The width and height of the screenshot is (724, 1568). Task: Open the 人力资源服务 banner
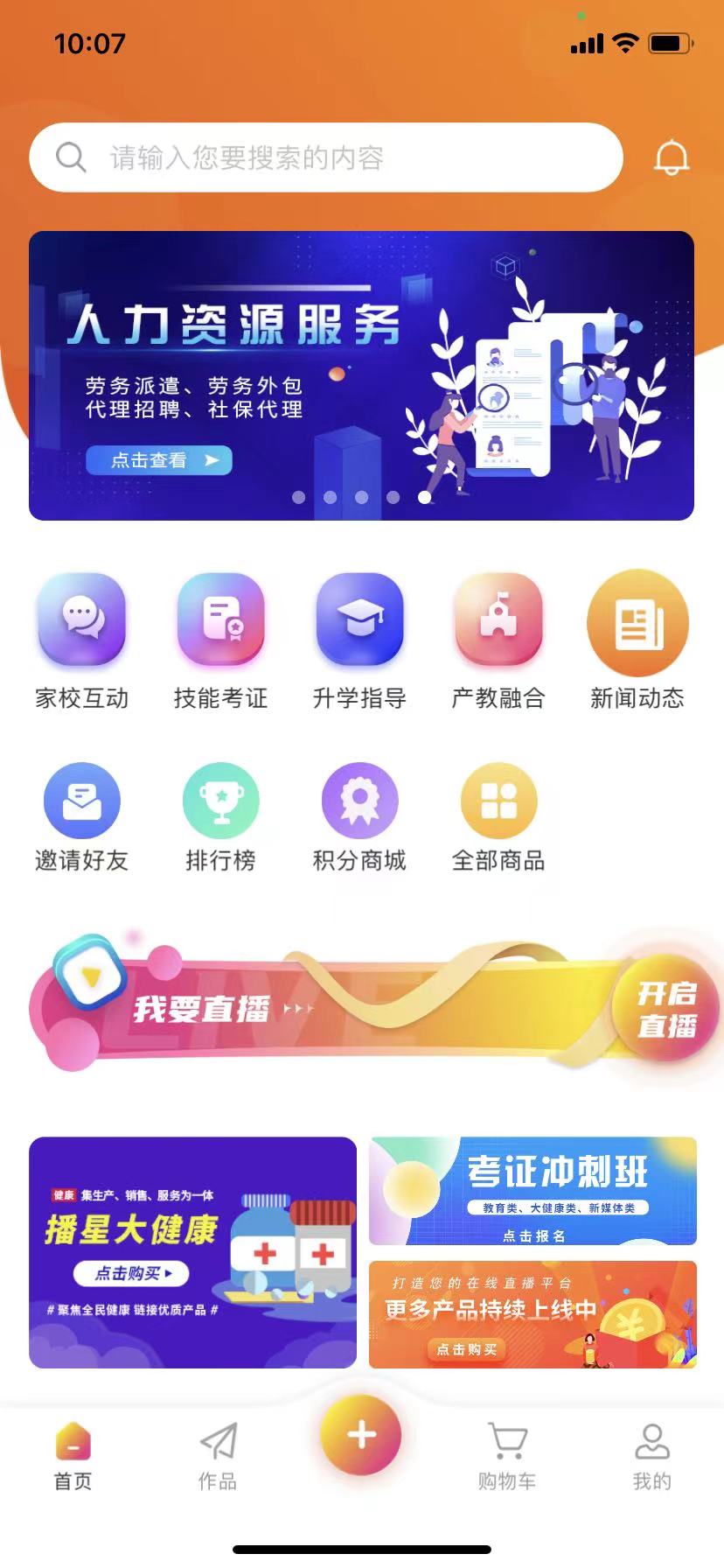pos(361,375)
